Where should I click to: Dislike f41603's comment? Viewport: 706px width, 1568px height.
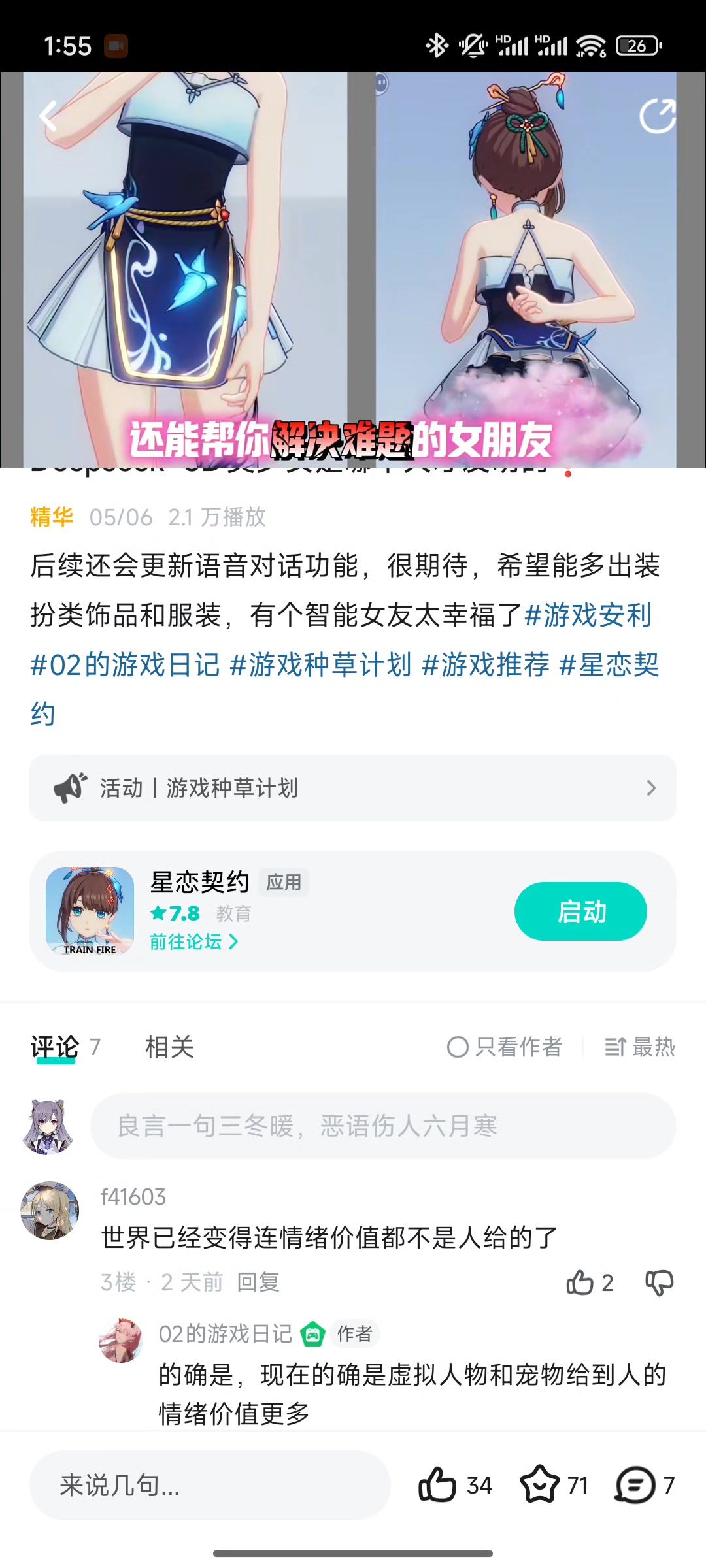(x=659, y=1282)
